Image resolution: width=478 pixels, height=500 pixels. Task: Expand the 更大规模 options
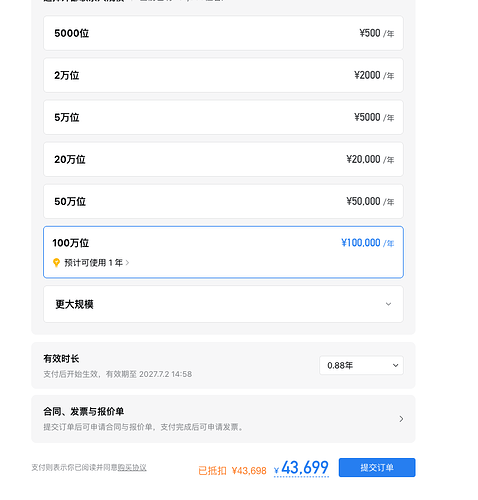tap(223, 304)
